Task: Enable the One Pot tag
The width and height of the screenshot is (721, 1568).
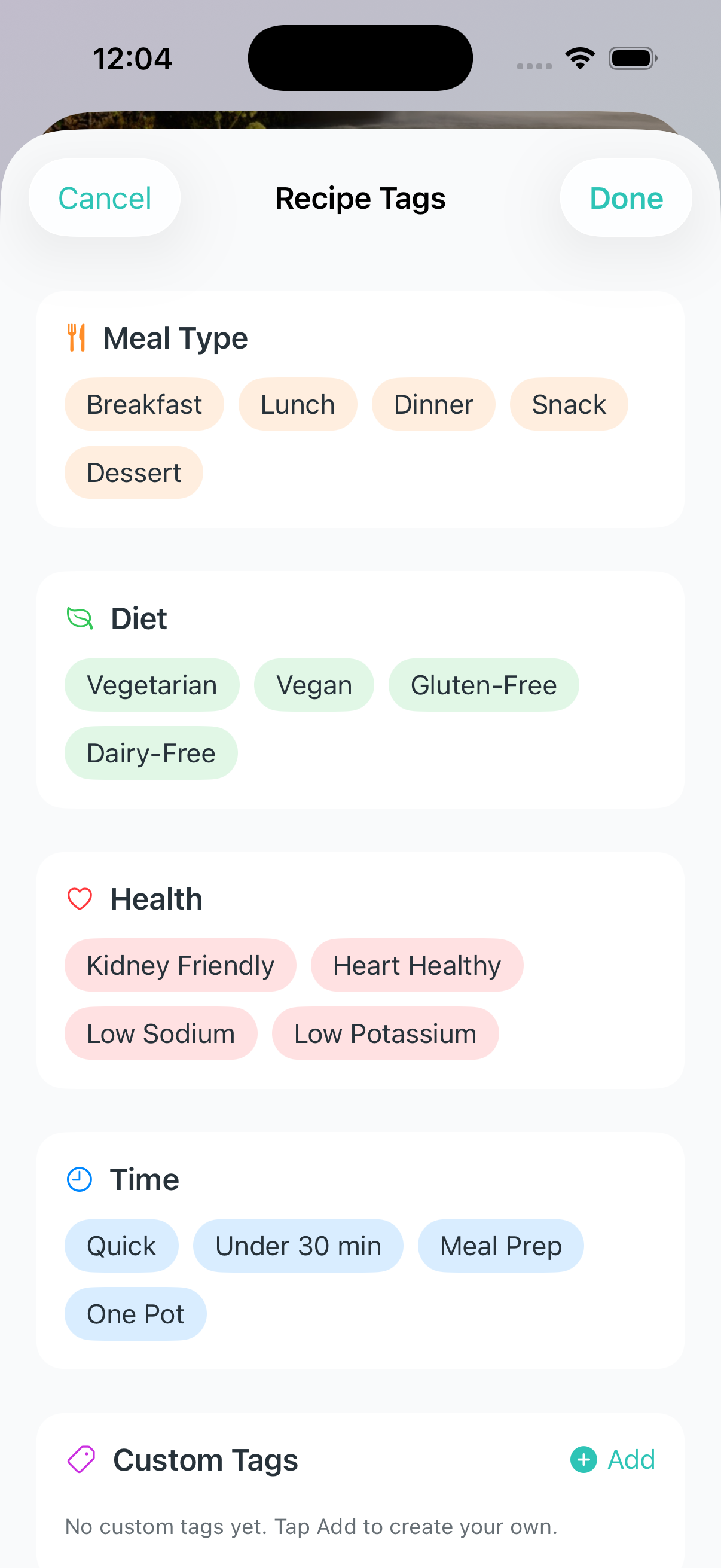Action: 135,1314
